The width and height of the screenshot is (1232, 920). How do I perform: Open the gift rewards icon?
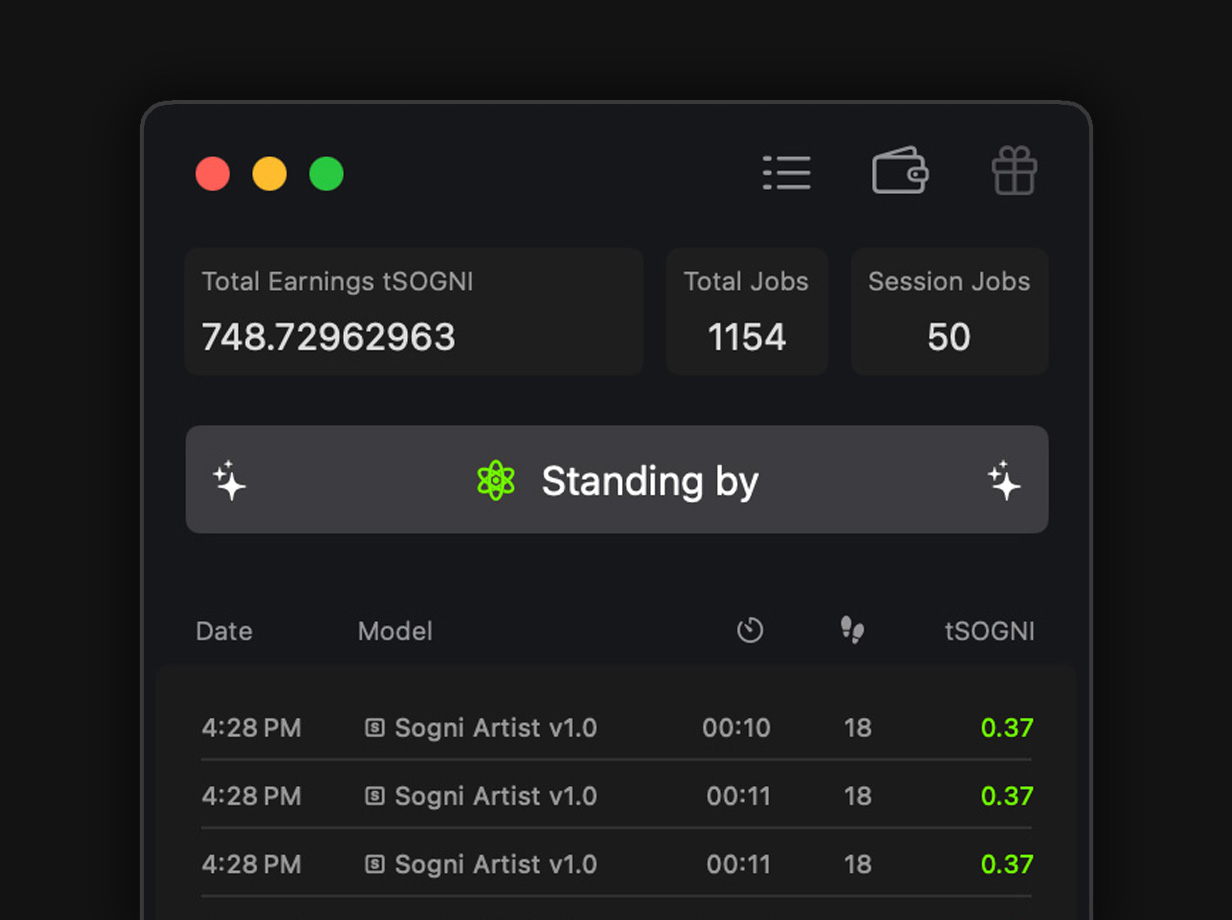pyautogui.click(x=1014, y=171)
